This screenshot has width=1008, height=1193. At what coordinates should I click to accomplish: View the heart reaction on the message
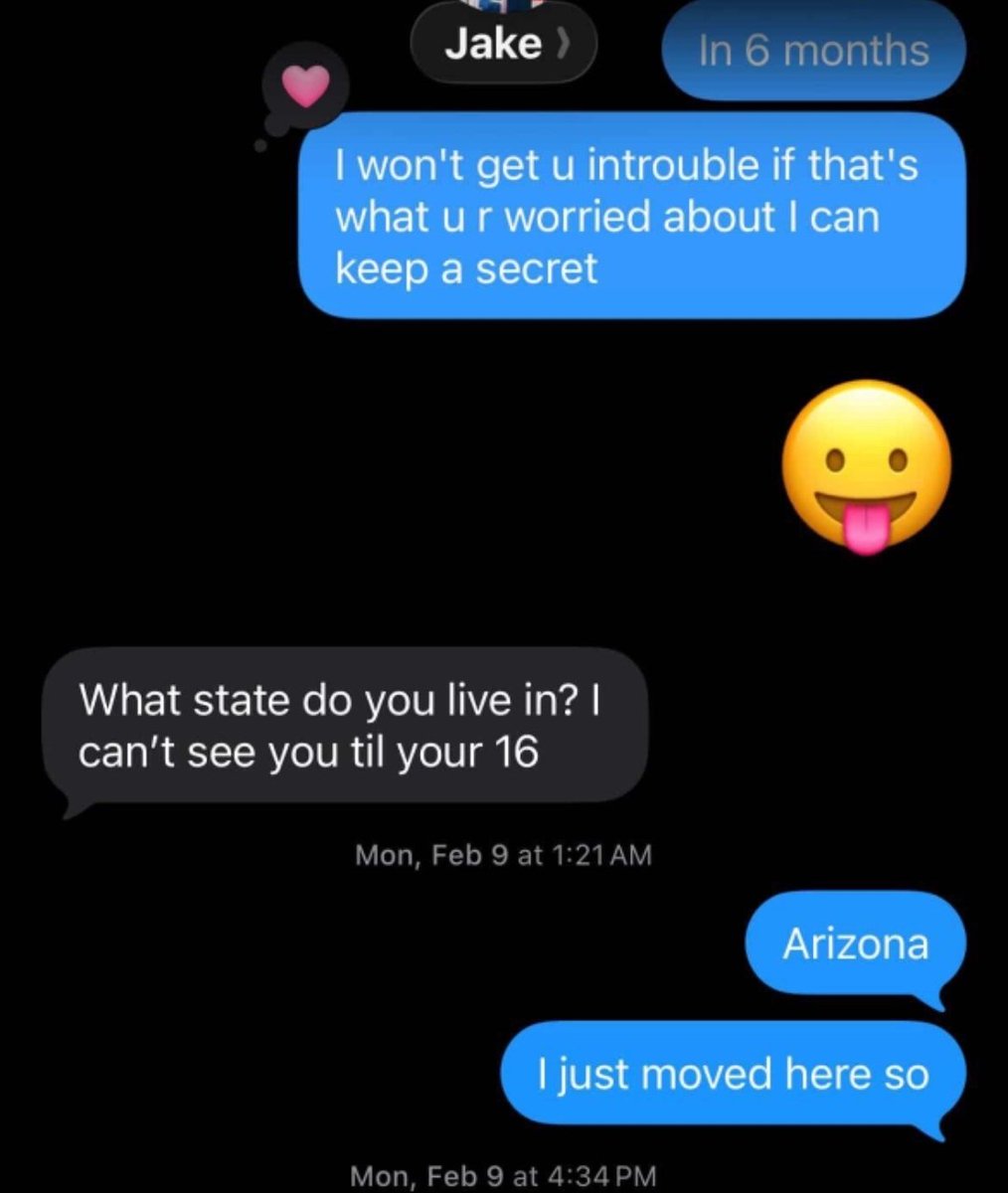click(x=306, y=88)
